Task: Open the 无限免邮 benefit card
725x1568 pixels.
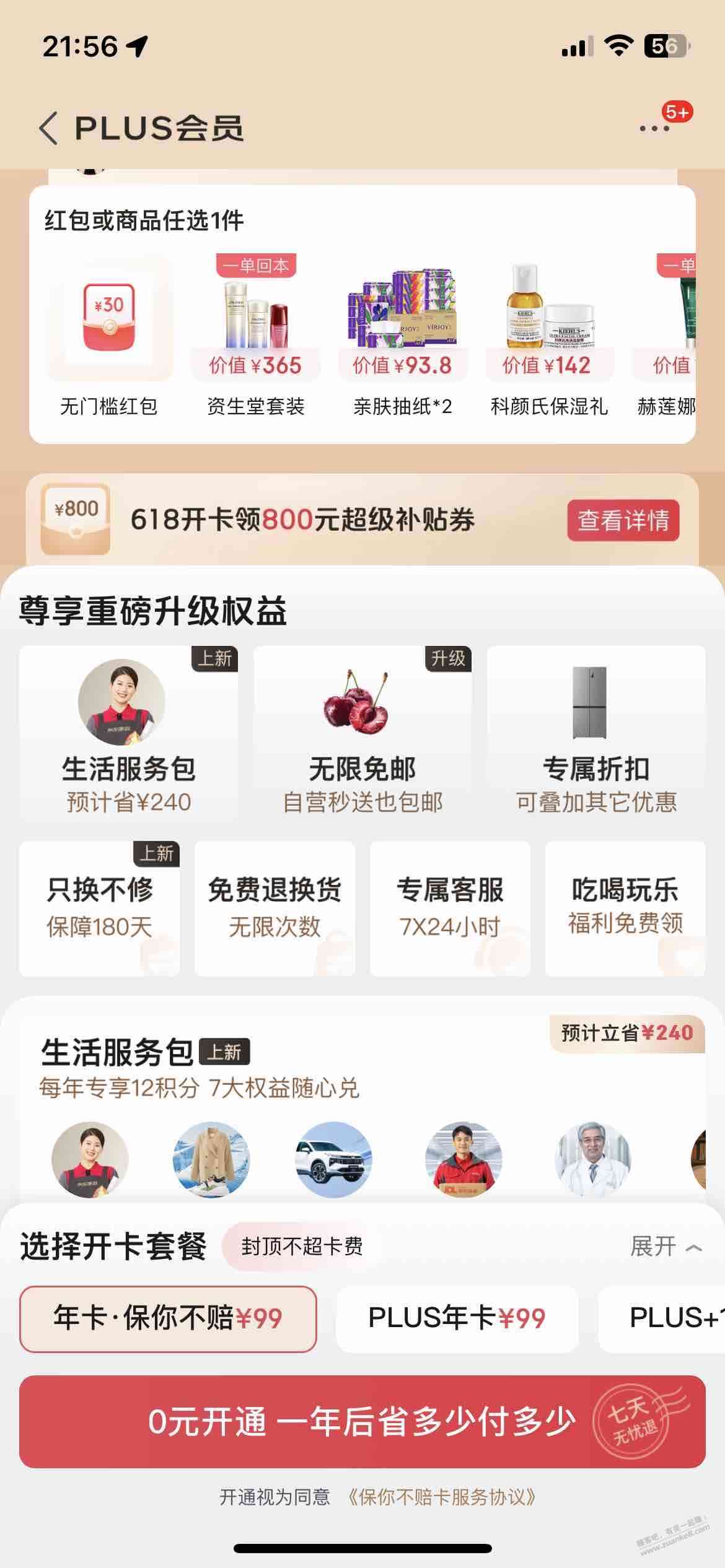Action: click(362, 734)
